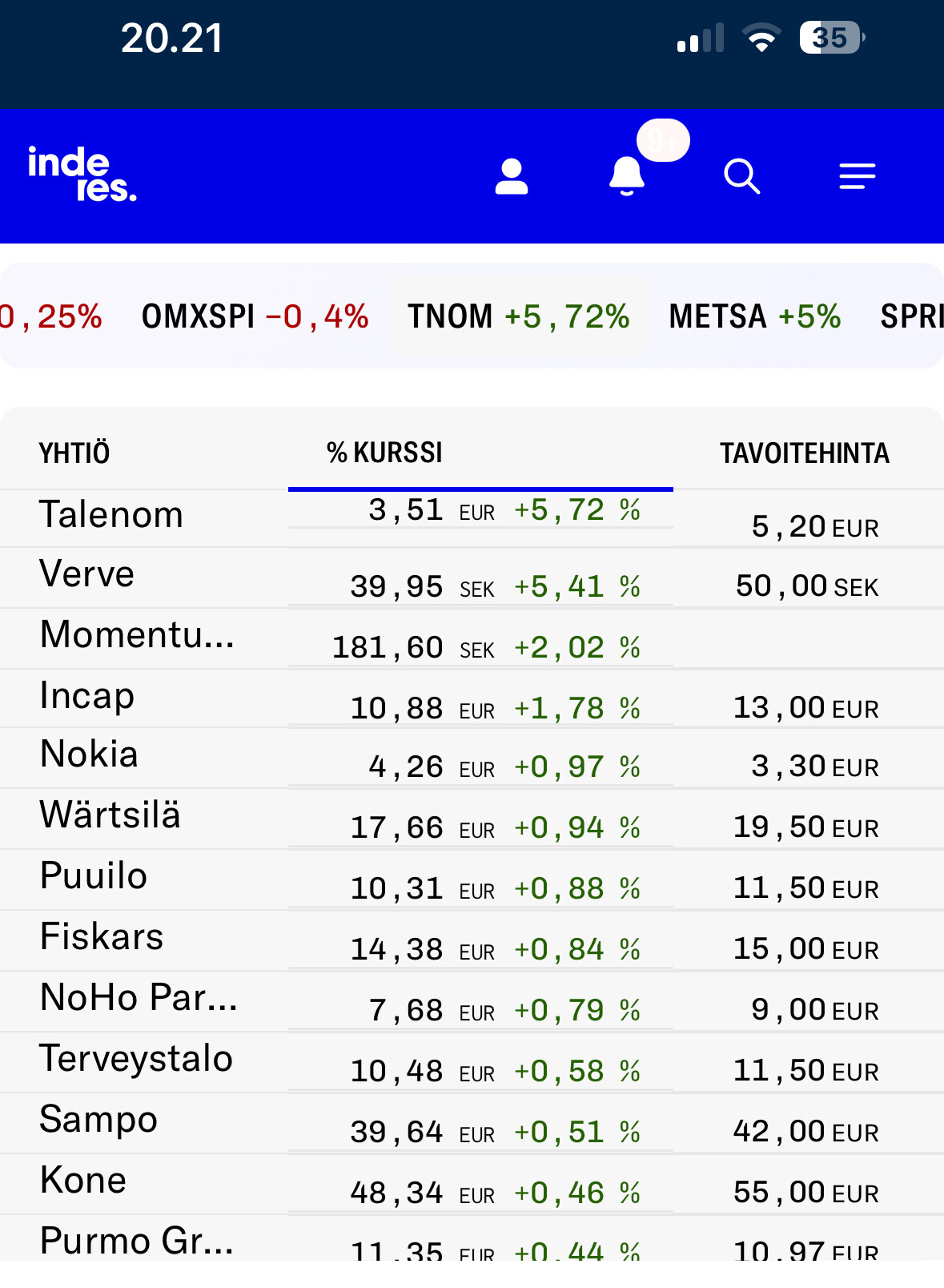Tap the TNOM ticker item

click(518, 316)
